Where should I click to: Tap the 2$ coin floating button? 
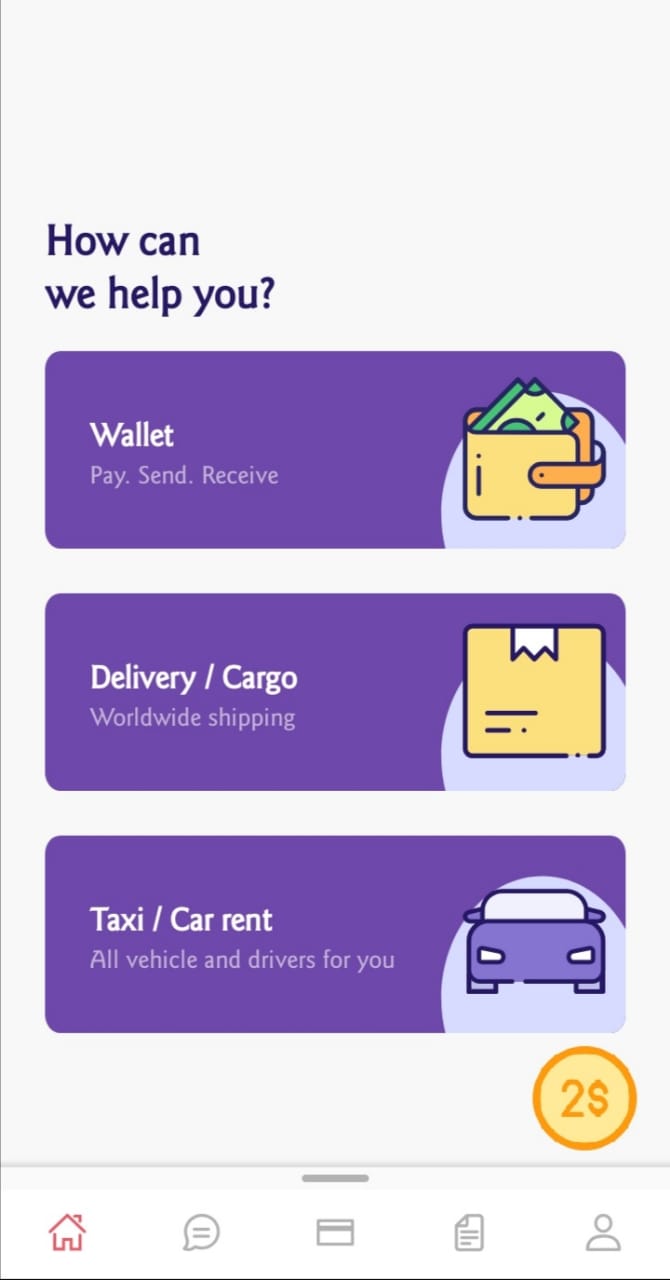coord(584,1098)
